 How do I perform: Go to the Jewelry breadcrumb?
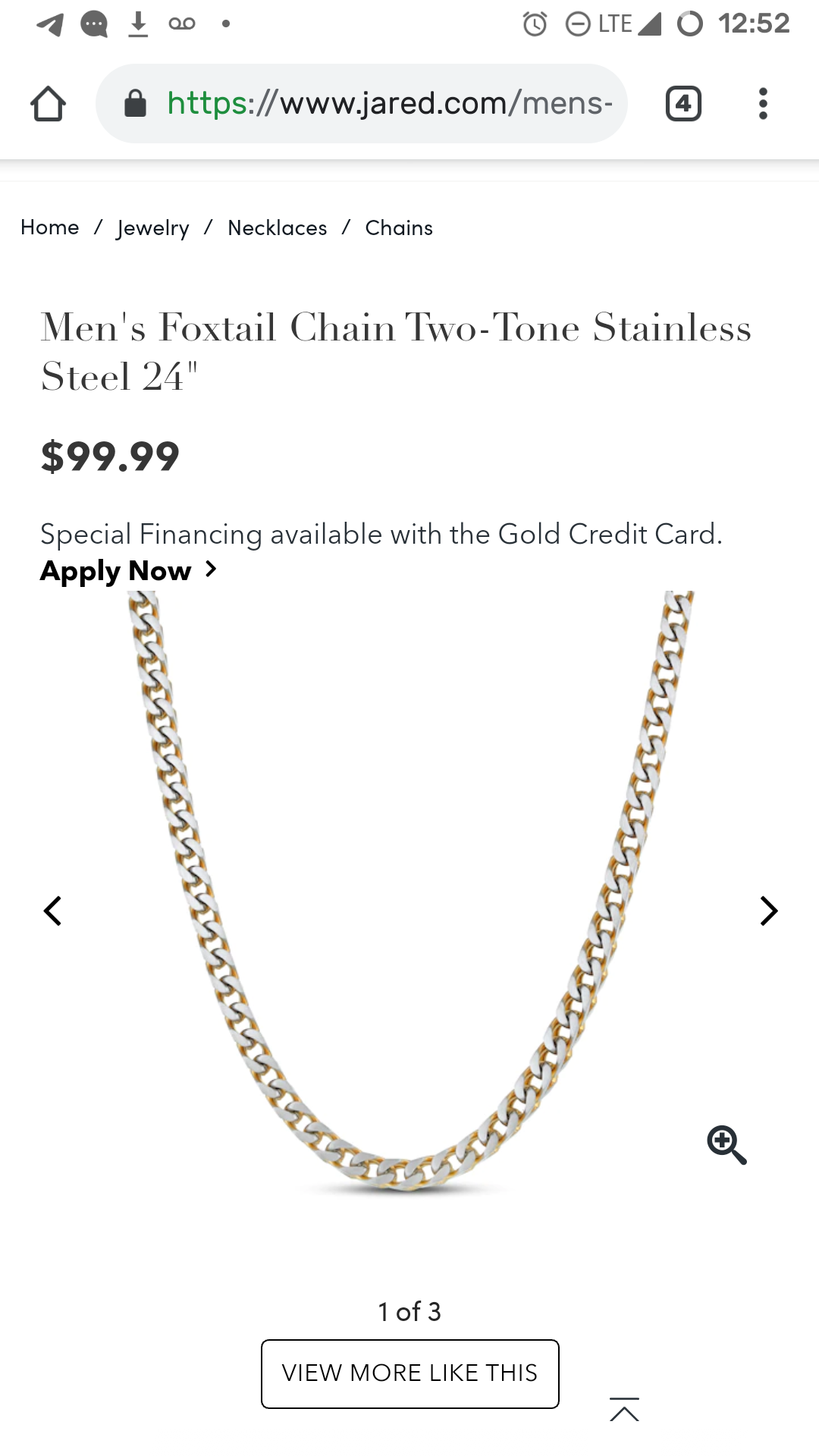pyautogui.click(x=153, y=227)
